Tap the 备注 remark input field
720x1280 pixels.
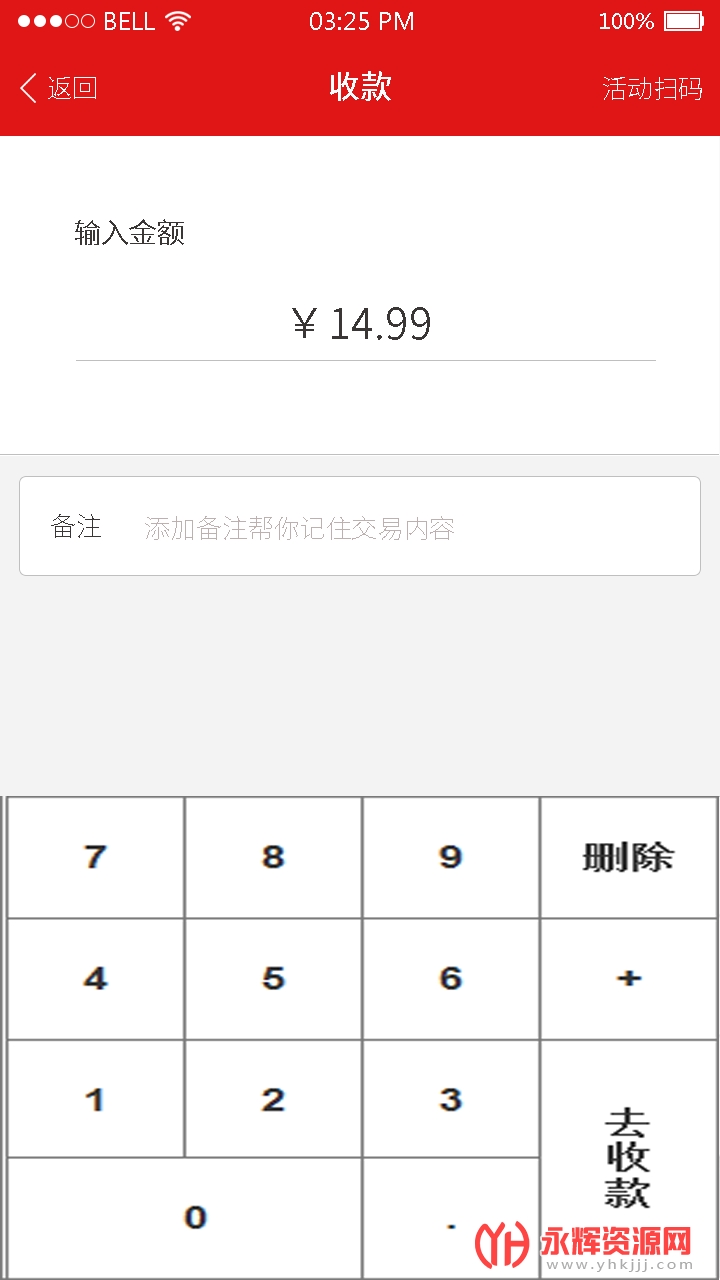[360, 526]
